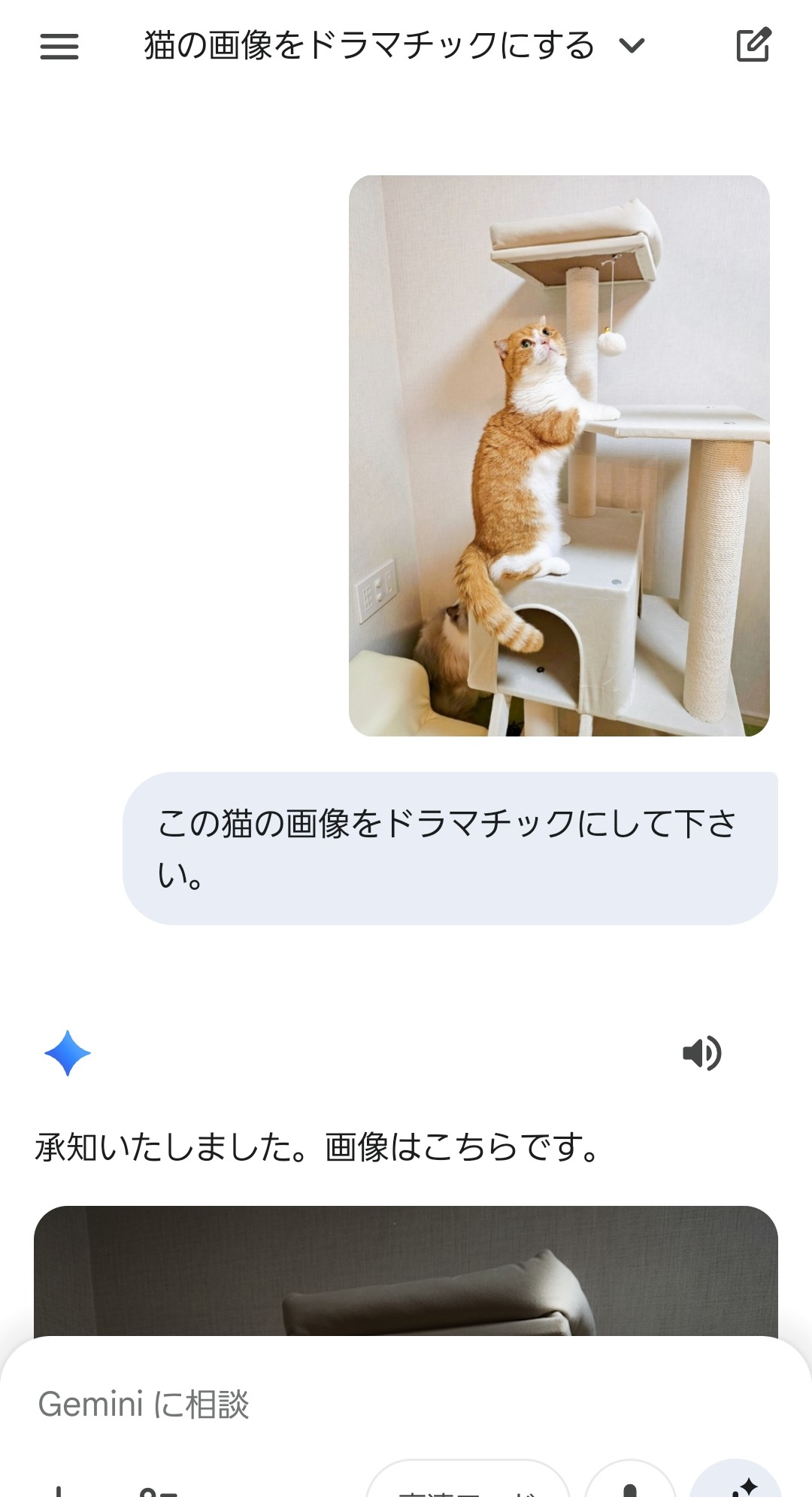Viewport: 812px width, 1497px height.
Task: Play Gemini's response aloud with speaker icon
Action: point(701,1052)
